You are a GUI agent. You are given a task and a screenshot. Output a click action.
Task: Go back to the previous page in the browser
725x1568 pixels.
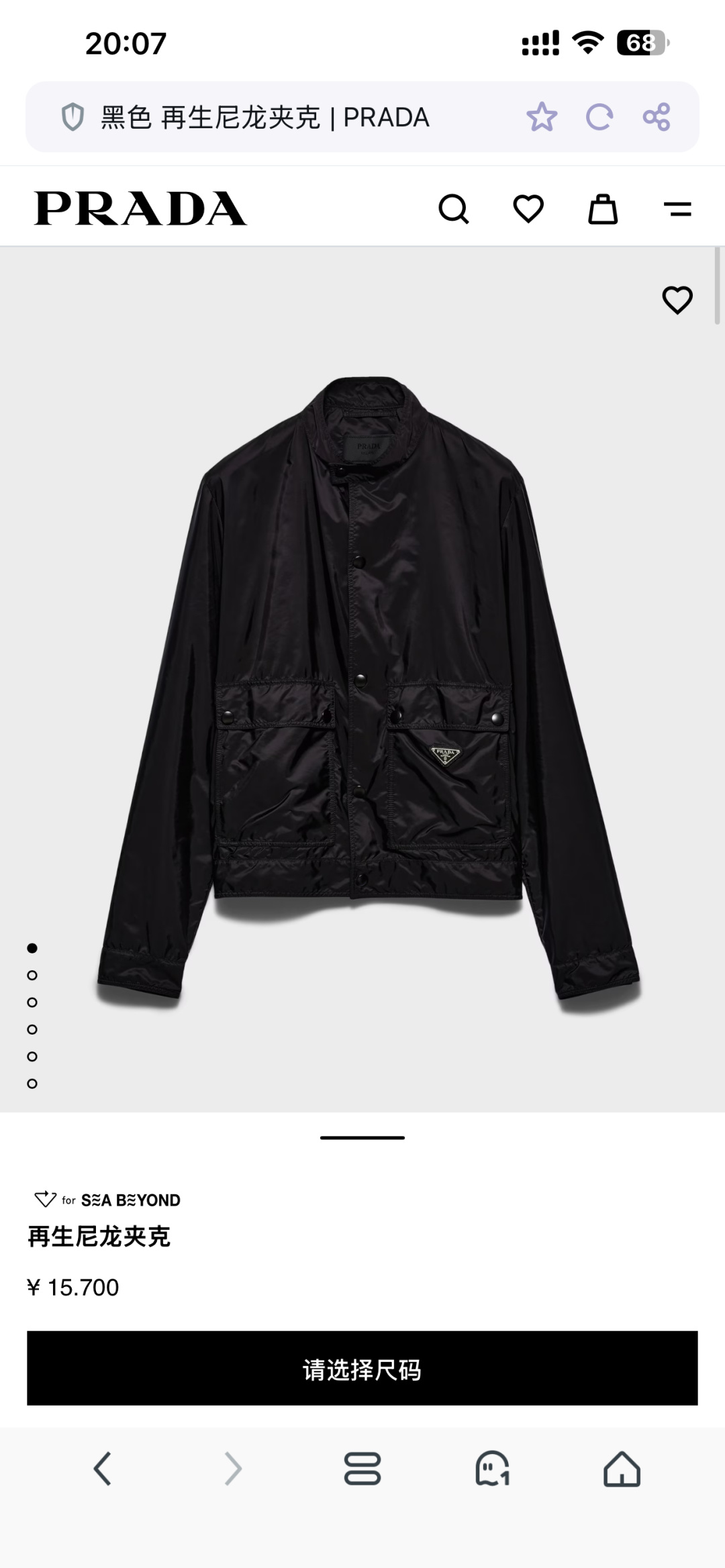click(102, 1469)
